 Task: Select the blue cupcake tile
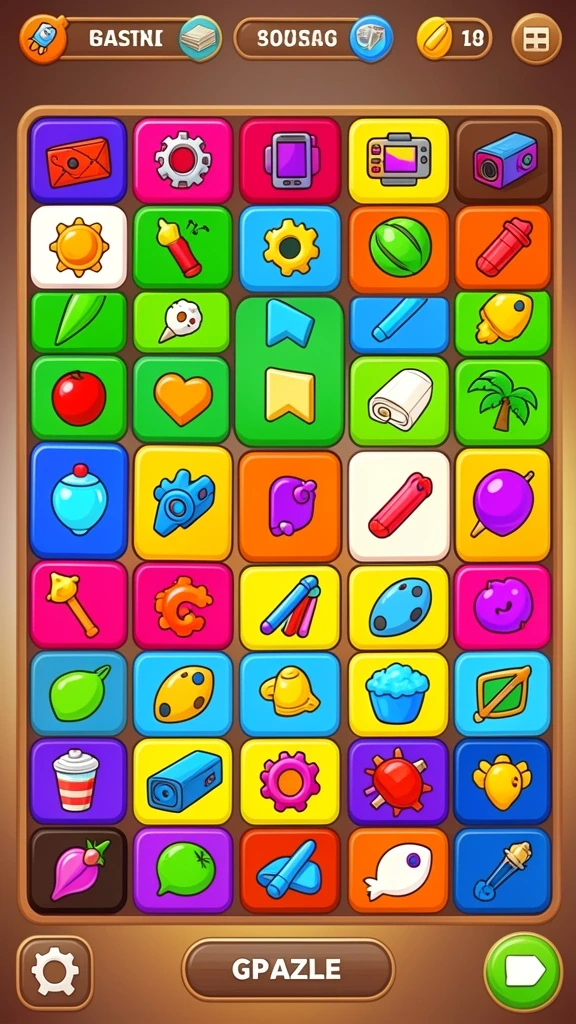(x=398, y=694)
